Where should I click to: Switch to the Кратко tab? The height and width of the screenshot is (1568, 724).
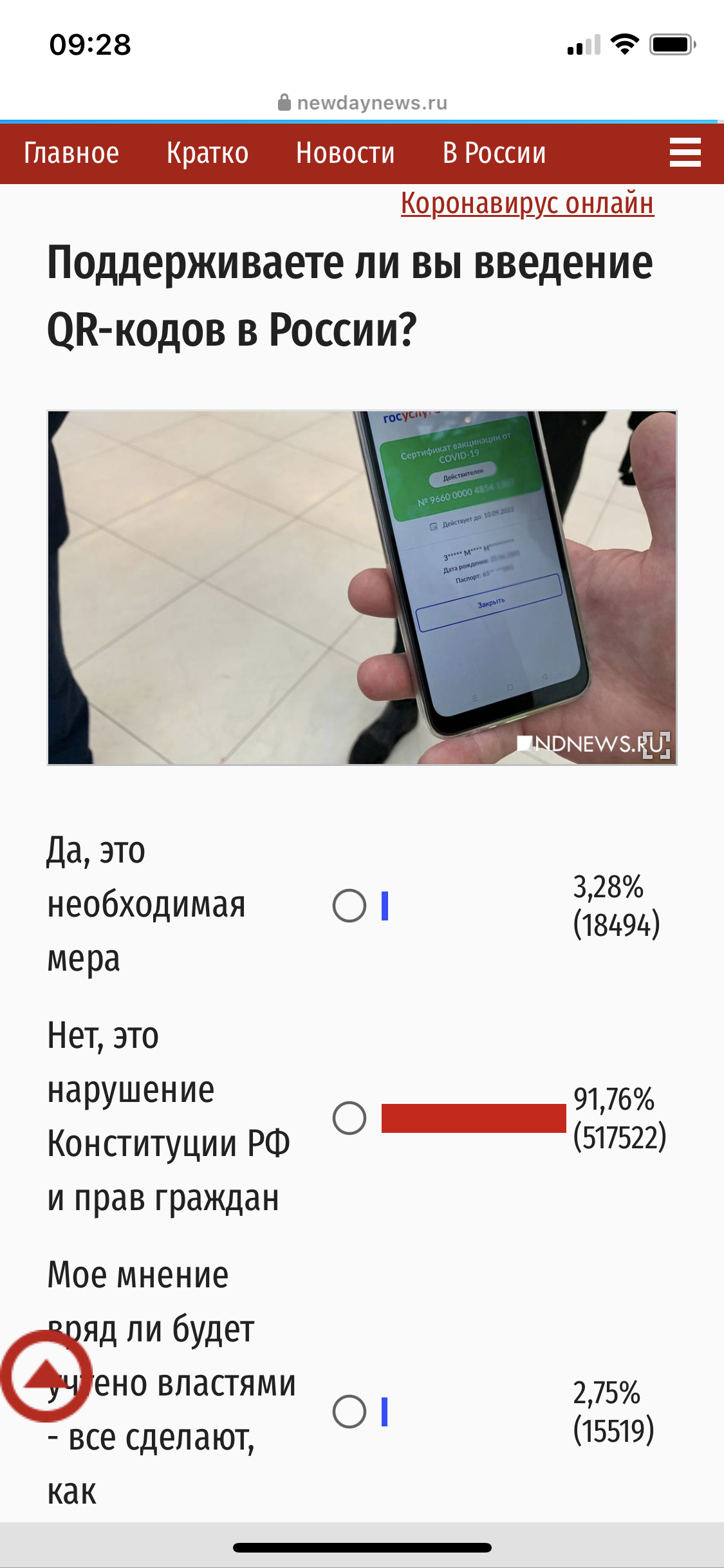(207, 153)
